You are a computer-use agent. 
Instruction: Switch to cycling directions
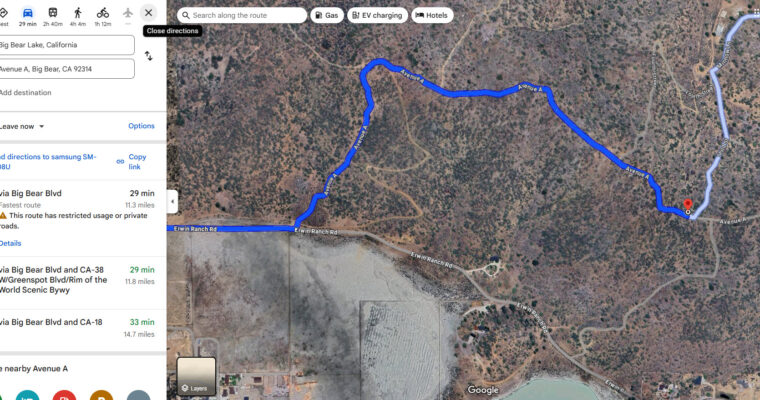click(103, 15)
